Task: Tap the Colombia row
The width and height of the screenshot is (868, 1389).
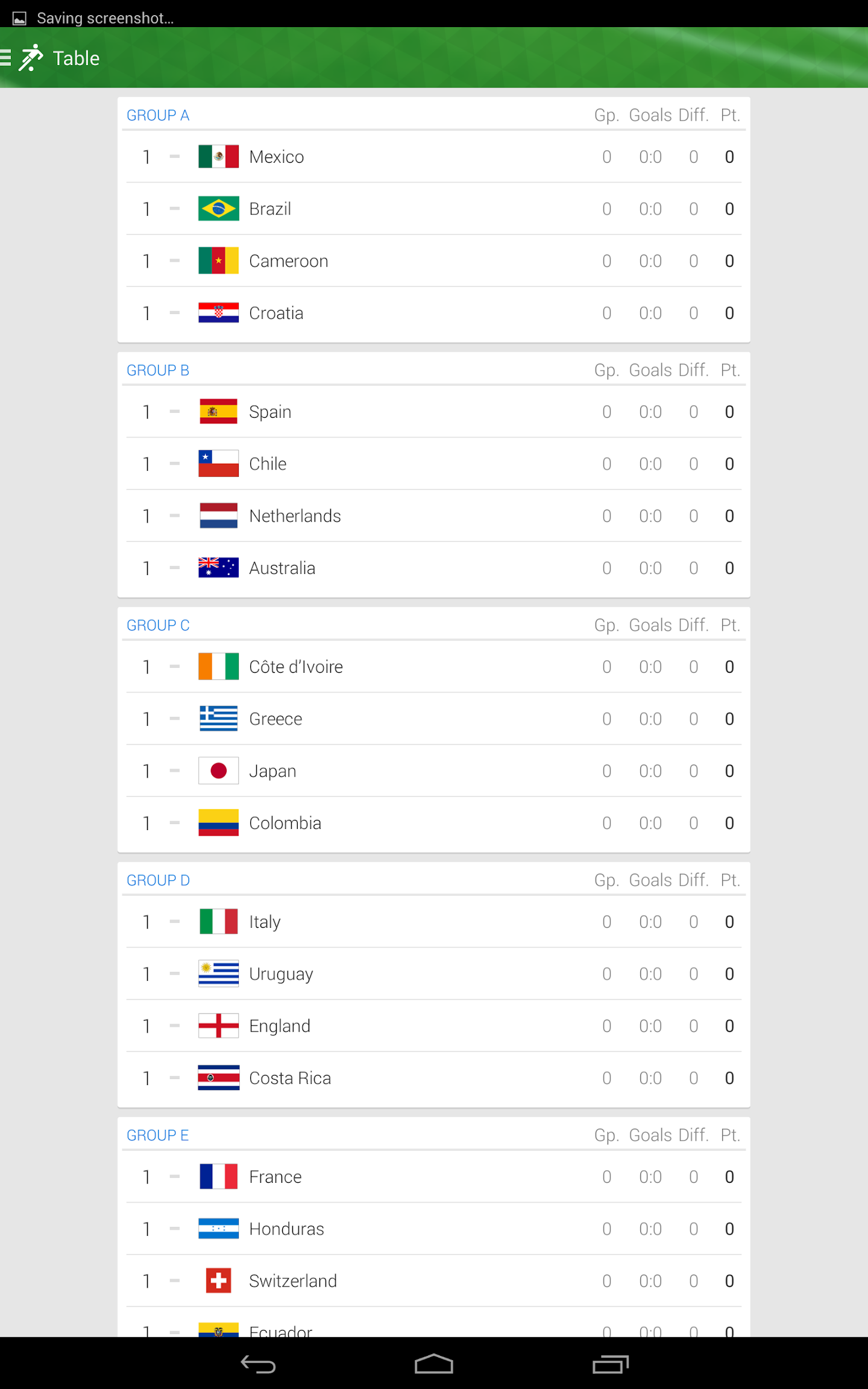Action: 433,823
